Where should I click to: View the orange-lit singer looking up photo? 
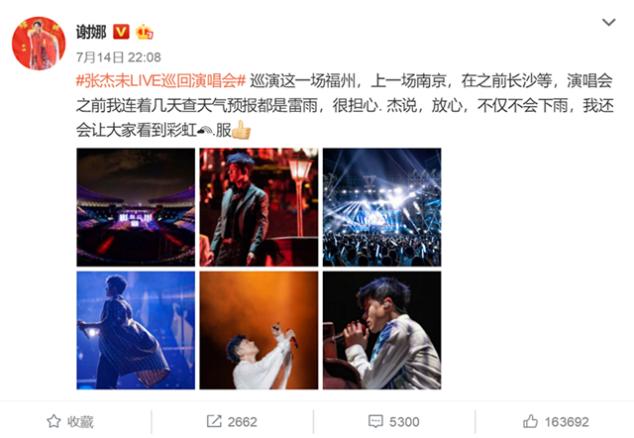click(x=258, y=330)
